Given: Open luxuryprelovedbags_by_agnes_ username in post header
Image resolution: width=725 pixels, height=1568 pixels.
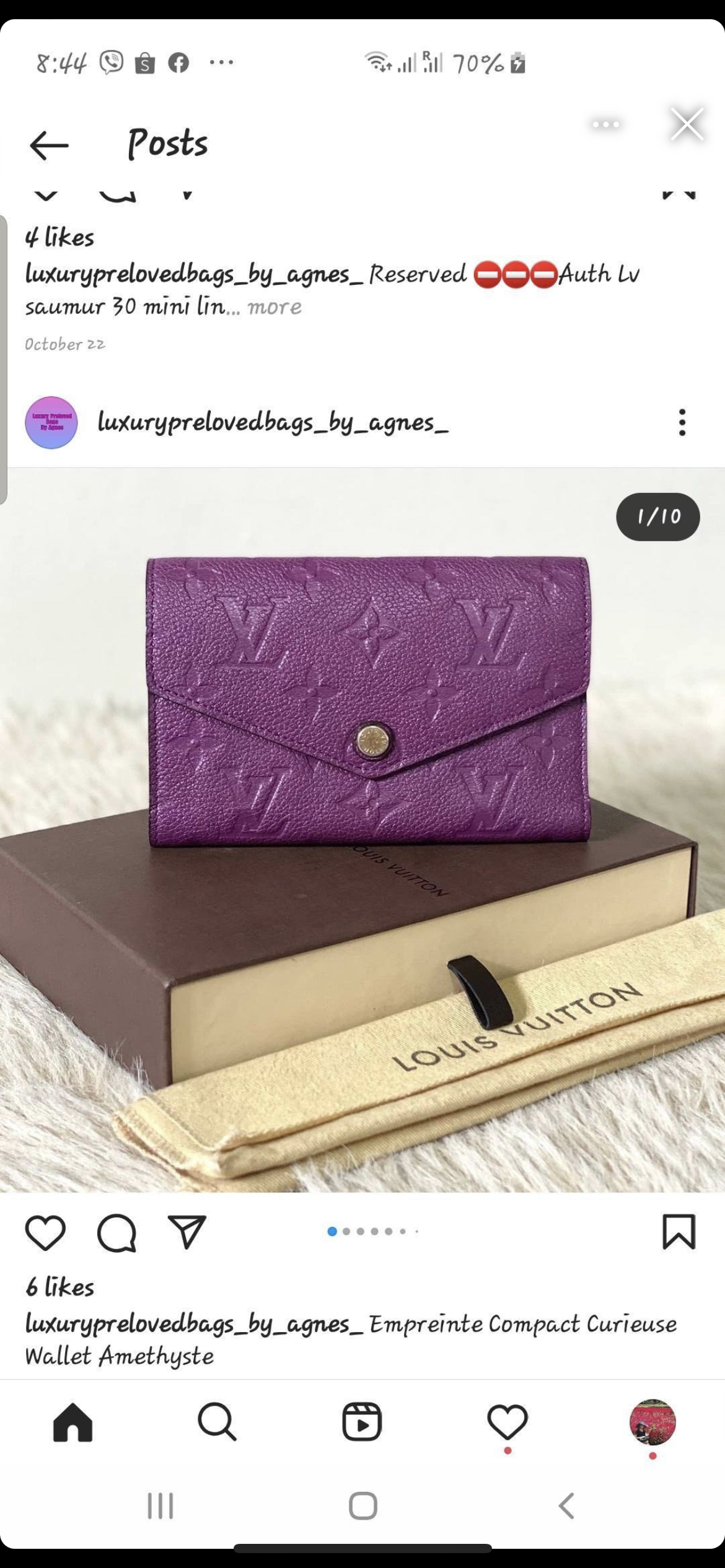Looking at the screenshot, I should tap(273, 422).
